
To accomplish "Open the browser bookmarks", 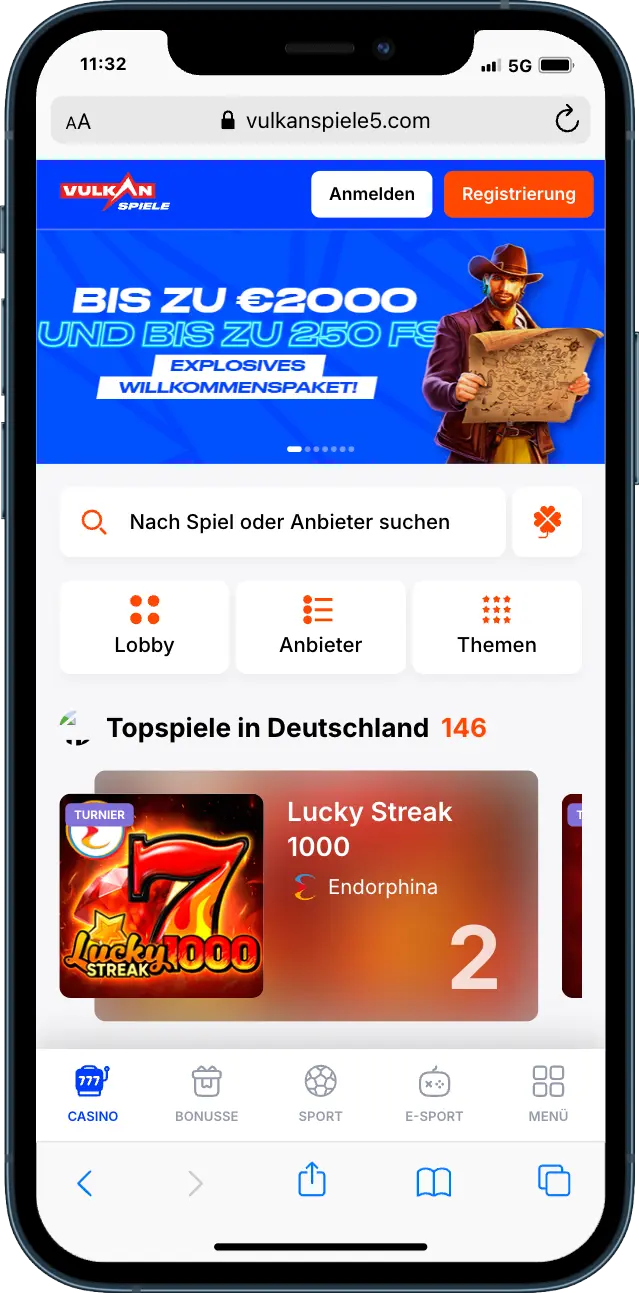I will click(x=433, y=1182).
